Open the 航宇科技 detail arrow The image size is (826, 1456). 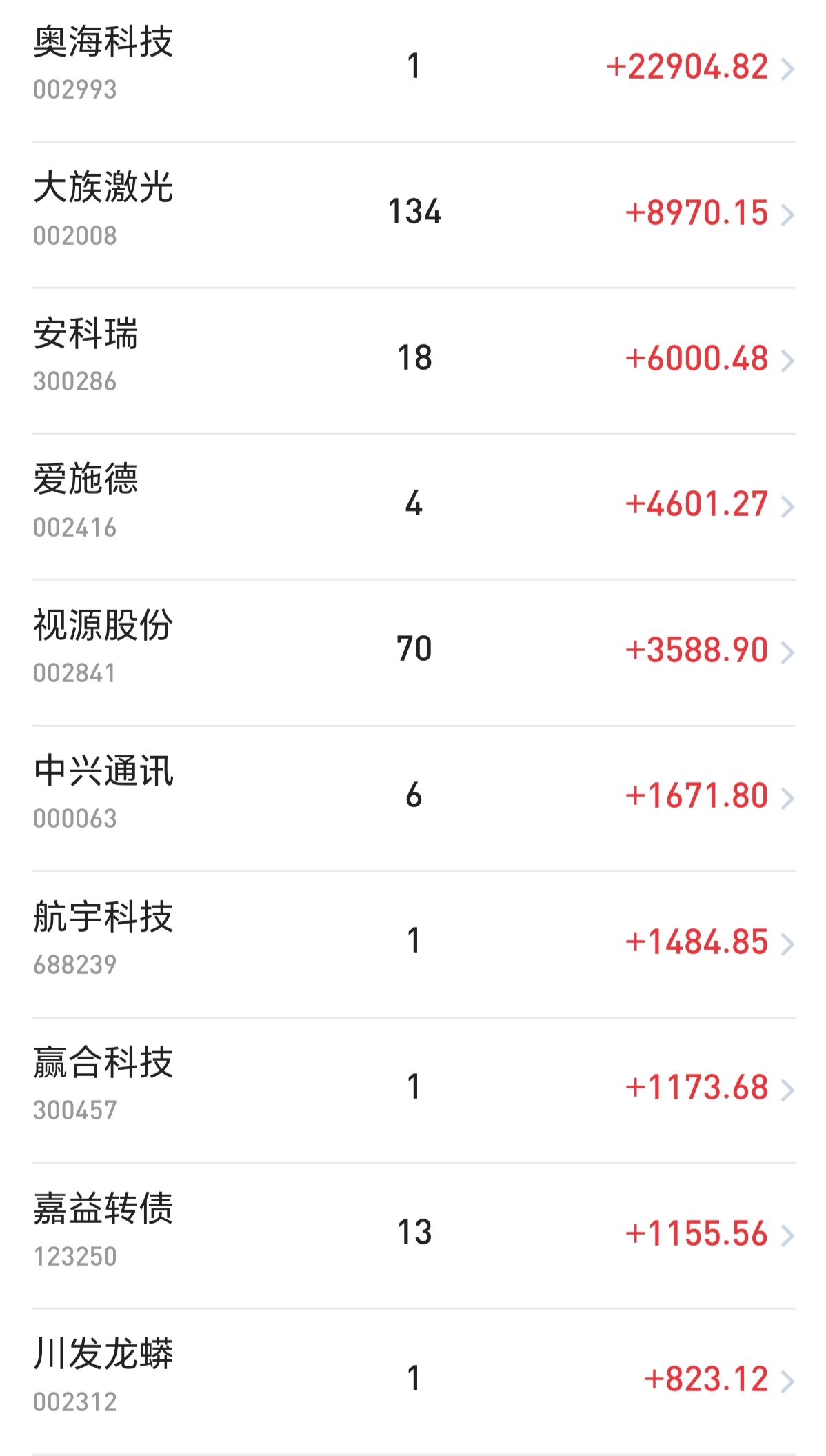point(789,944)
